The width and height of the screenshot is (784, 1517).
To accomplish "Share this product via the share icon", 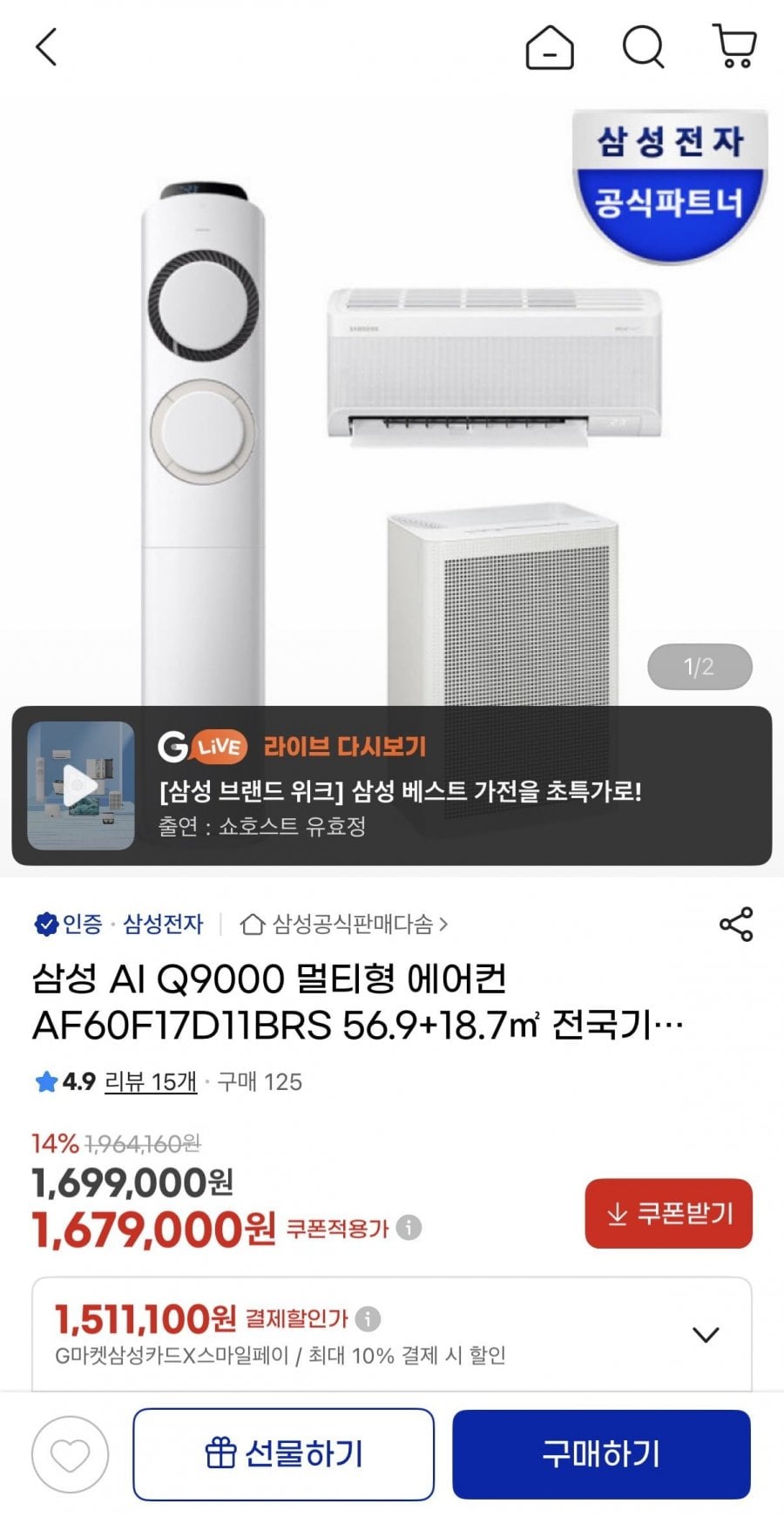I will tap(736, 924).
